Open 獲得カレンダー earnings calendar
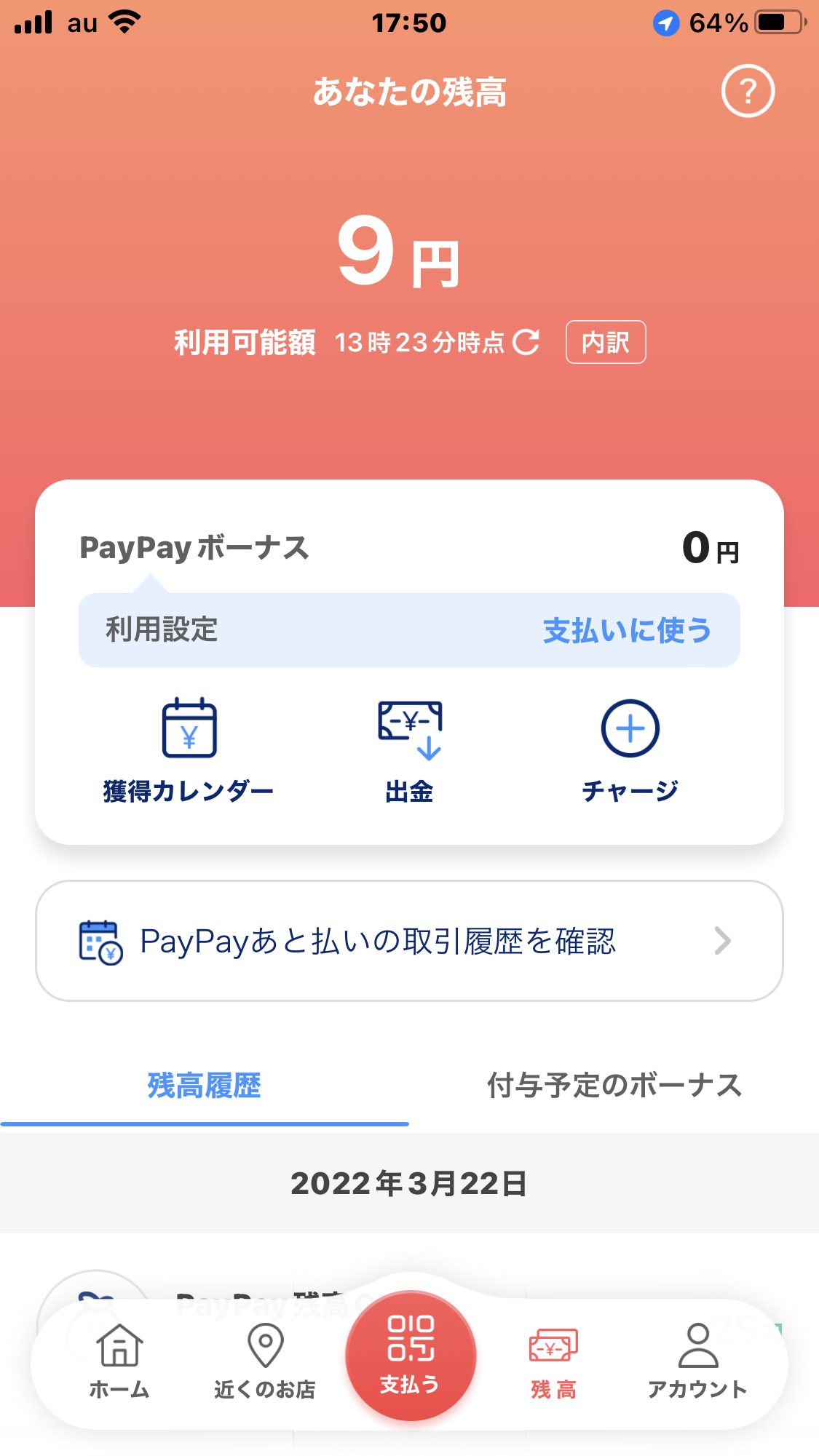This screenshot has width=819, height=1456. pos(189,751)
